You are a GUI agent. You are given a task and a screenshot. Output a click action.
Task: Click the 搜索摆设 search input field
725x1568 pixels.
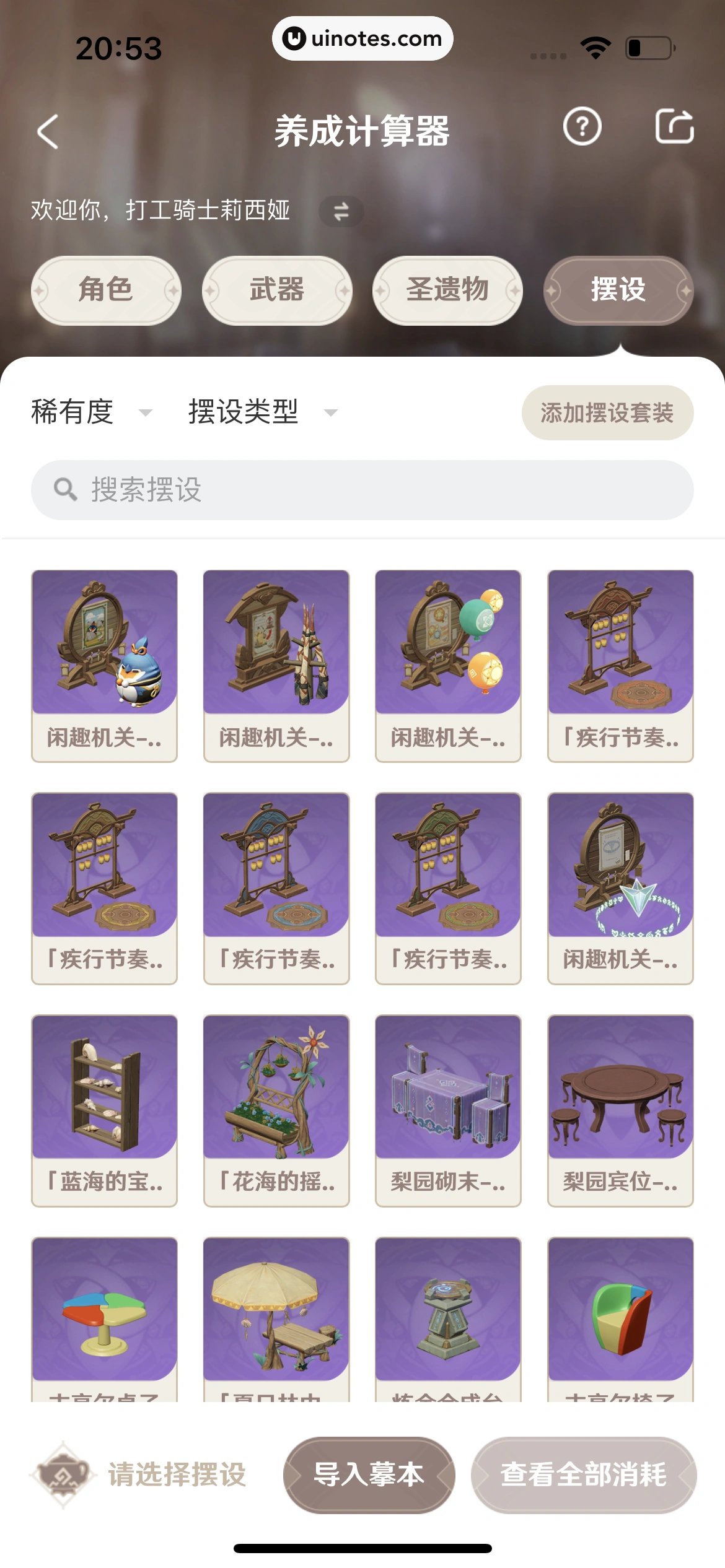tap(362, 489)
